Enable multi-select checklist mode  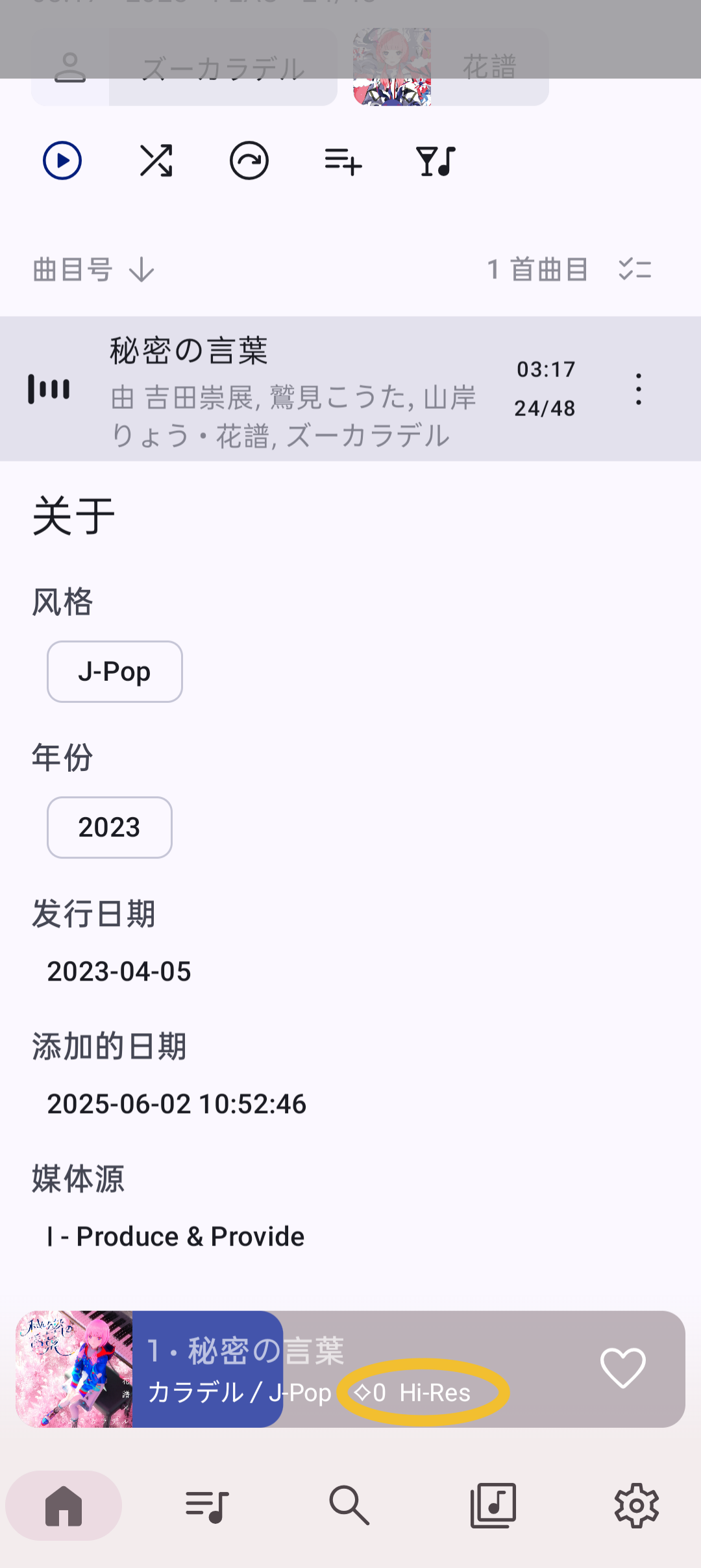635,269
